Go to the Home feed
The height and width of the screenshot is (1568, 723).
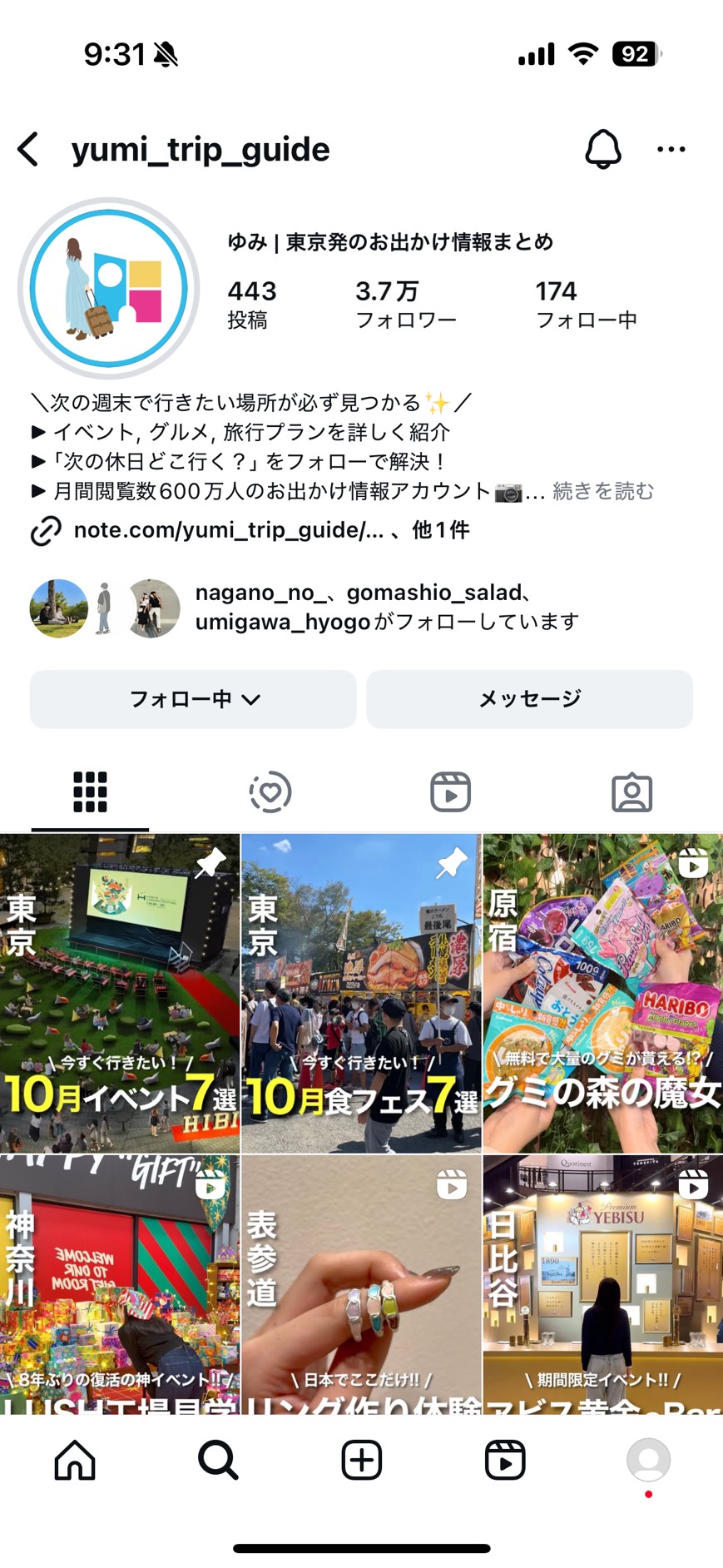point(75,1460)
